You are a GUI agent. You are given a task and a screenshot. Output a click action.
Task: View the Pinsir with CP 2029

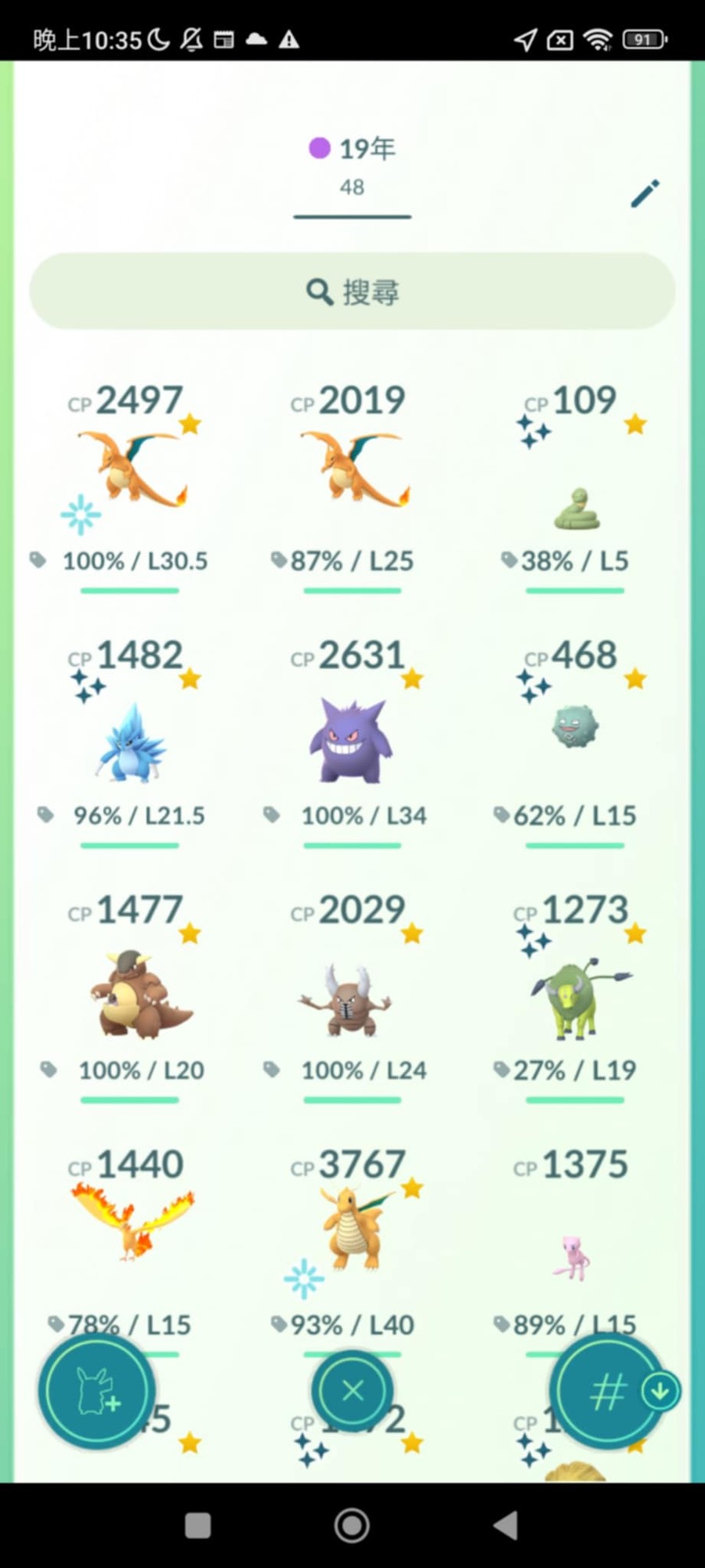[x=352, y=995]
